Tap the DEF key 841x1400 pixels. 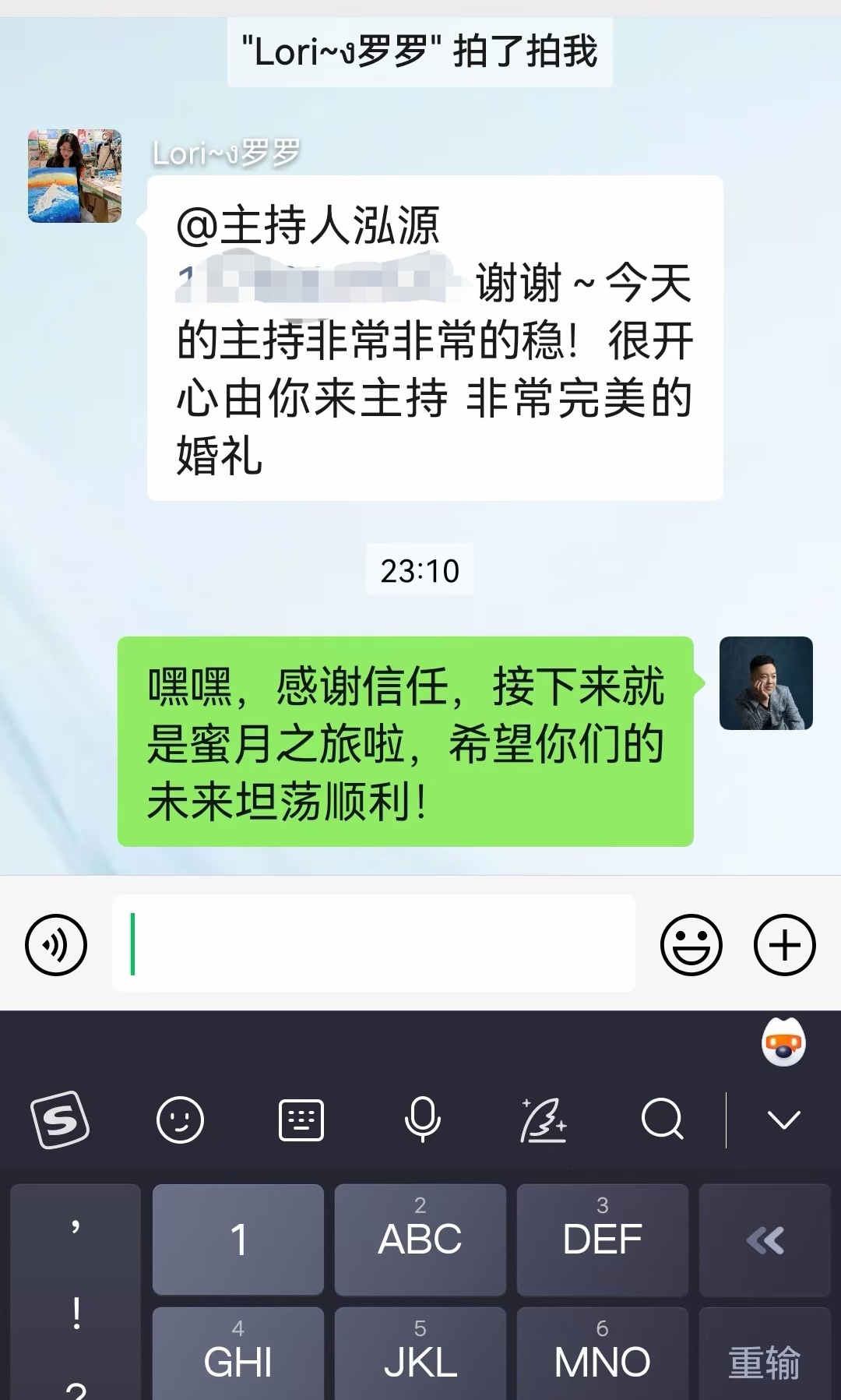tap(602, 1239)
